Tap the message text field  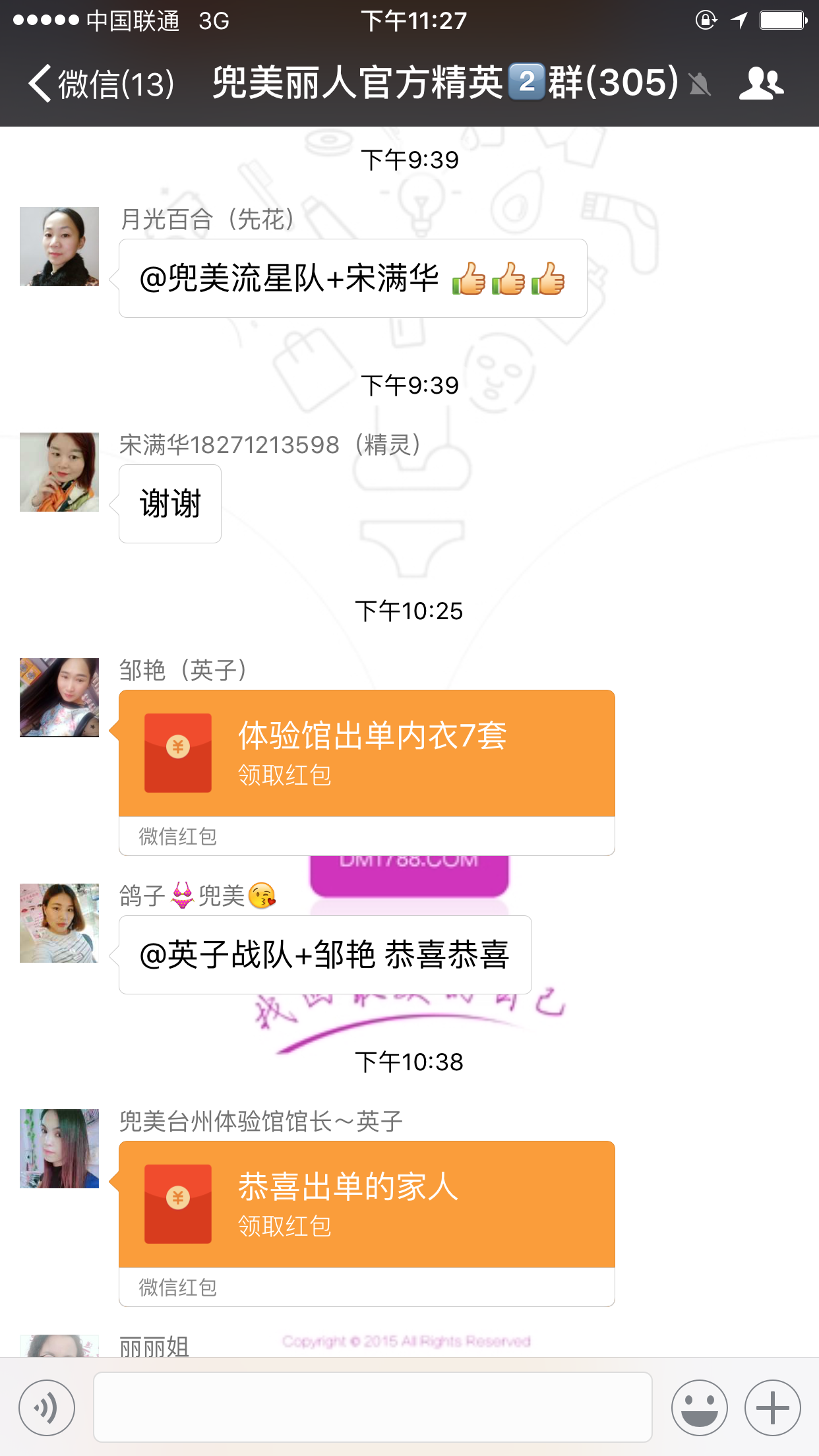pos(373,1407)
